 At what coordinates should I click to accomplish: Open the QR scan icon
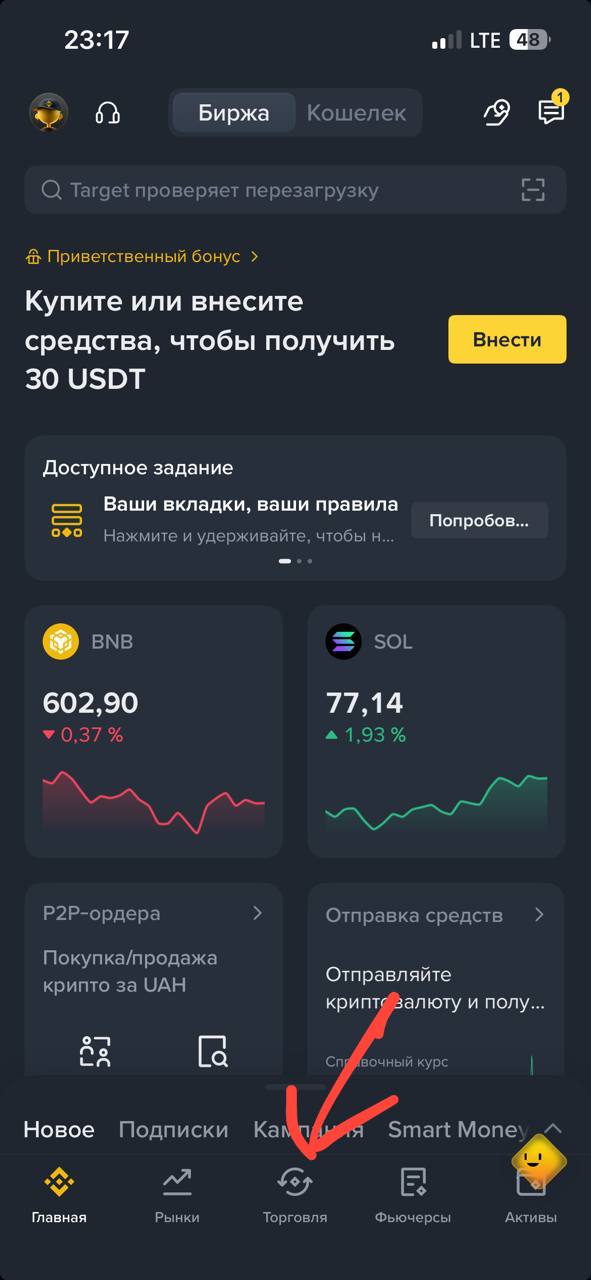533,190
